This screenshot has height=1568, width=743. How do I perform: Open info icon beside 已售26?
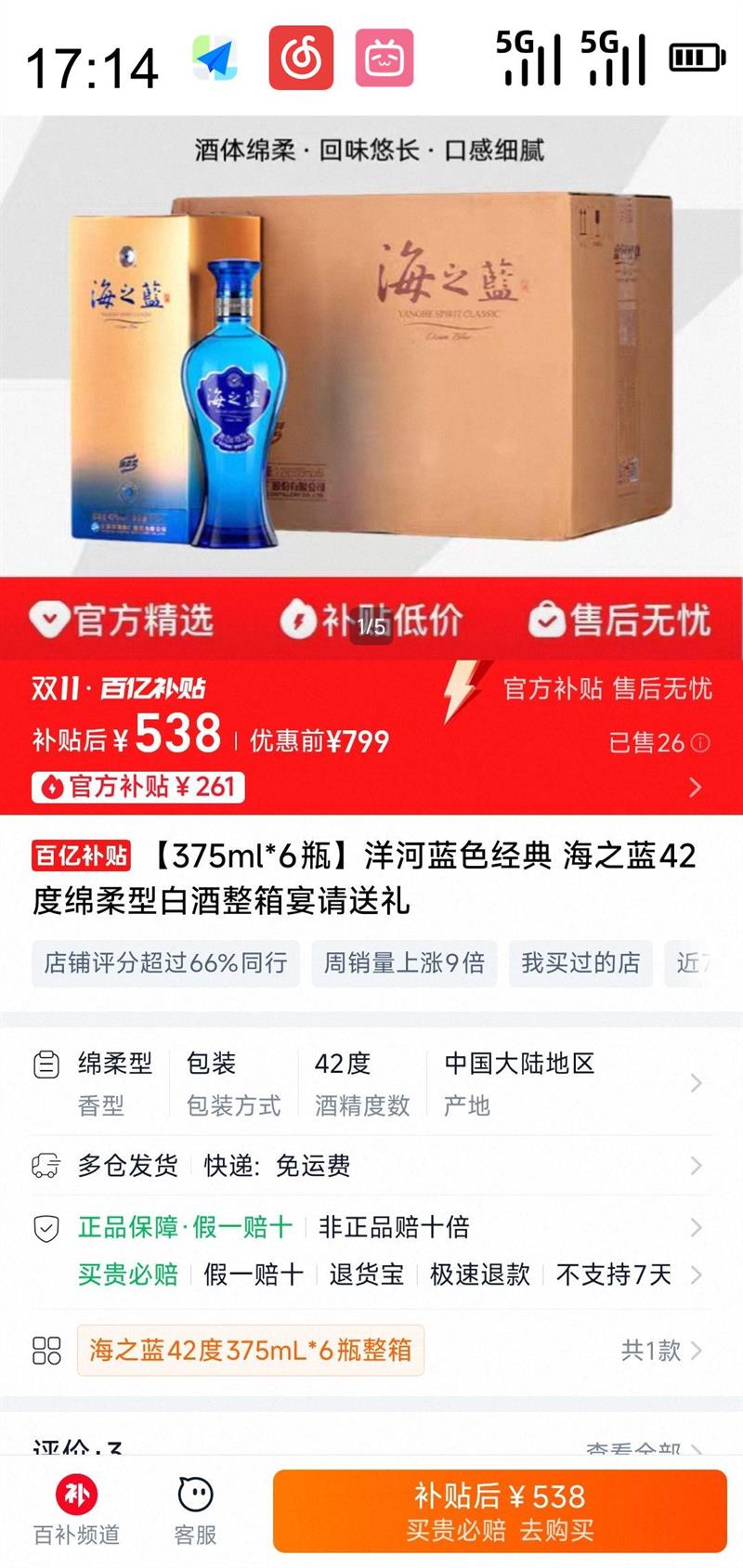point(701,742)
